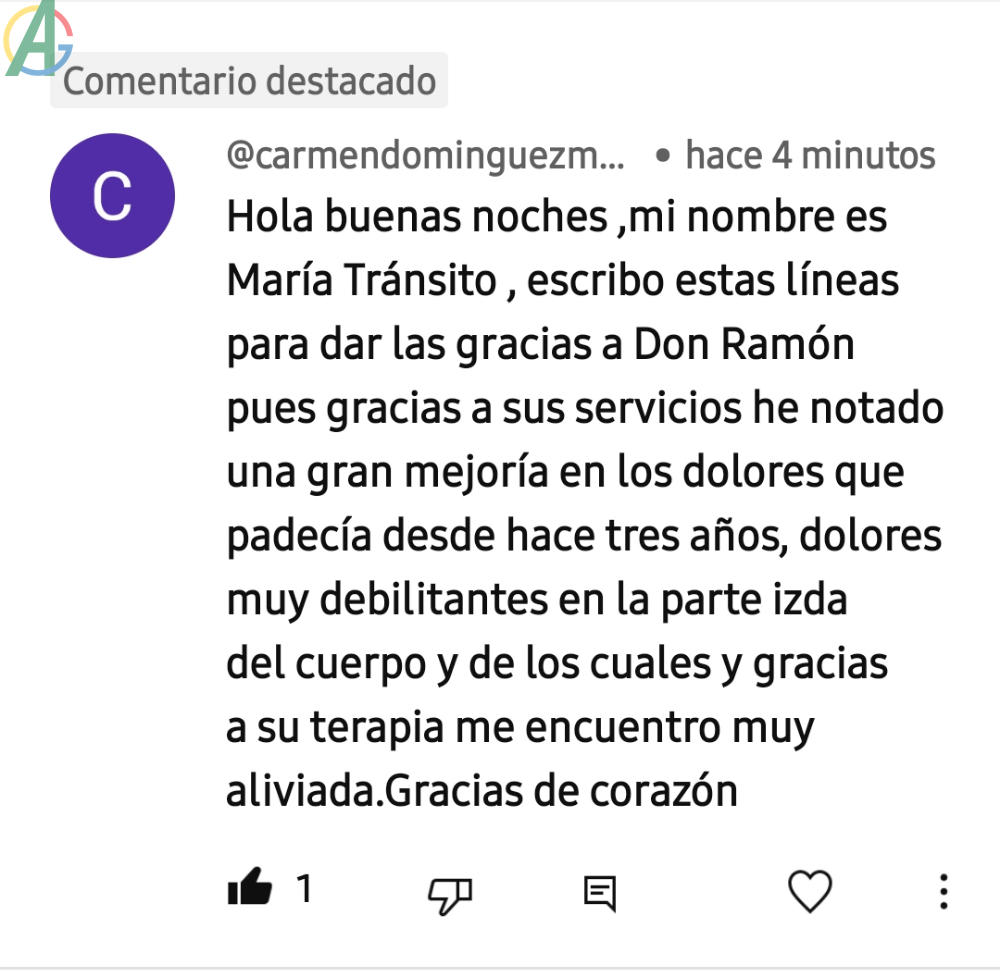Screen dimensions: 1000x977
Task: Visit the @carmendominguezm channel link
Action: pos(426,156)
